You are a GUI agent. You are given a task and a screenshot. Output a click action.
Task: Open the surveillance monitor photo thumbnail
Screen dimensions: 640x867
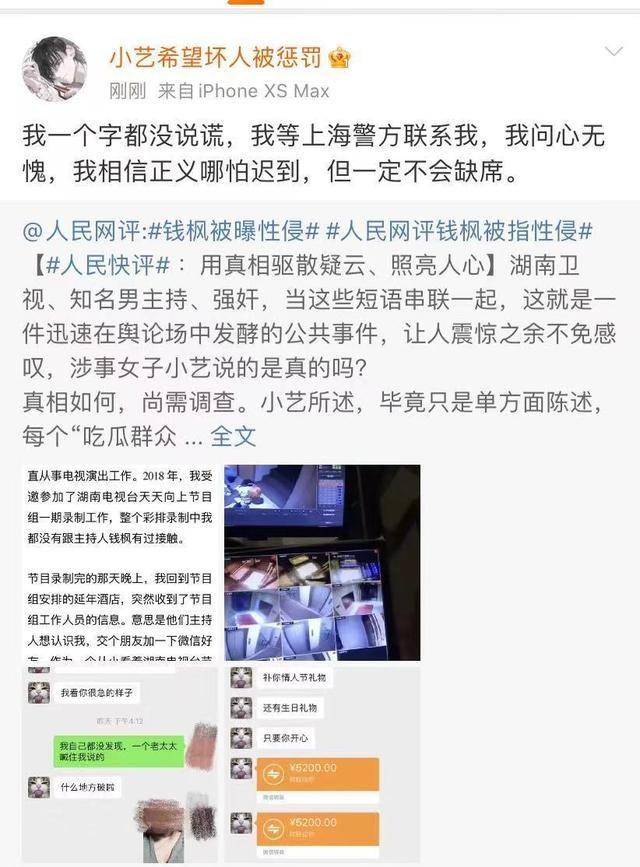point(321,562)
